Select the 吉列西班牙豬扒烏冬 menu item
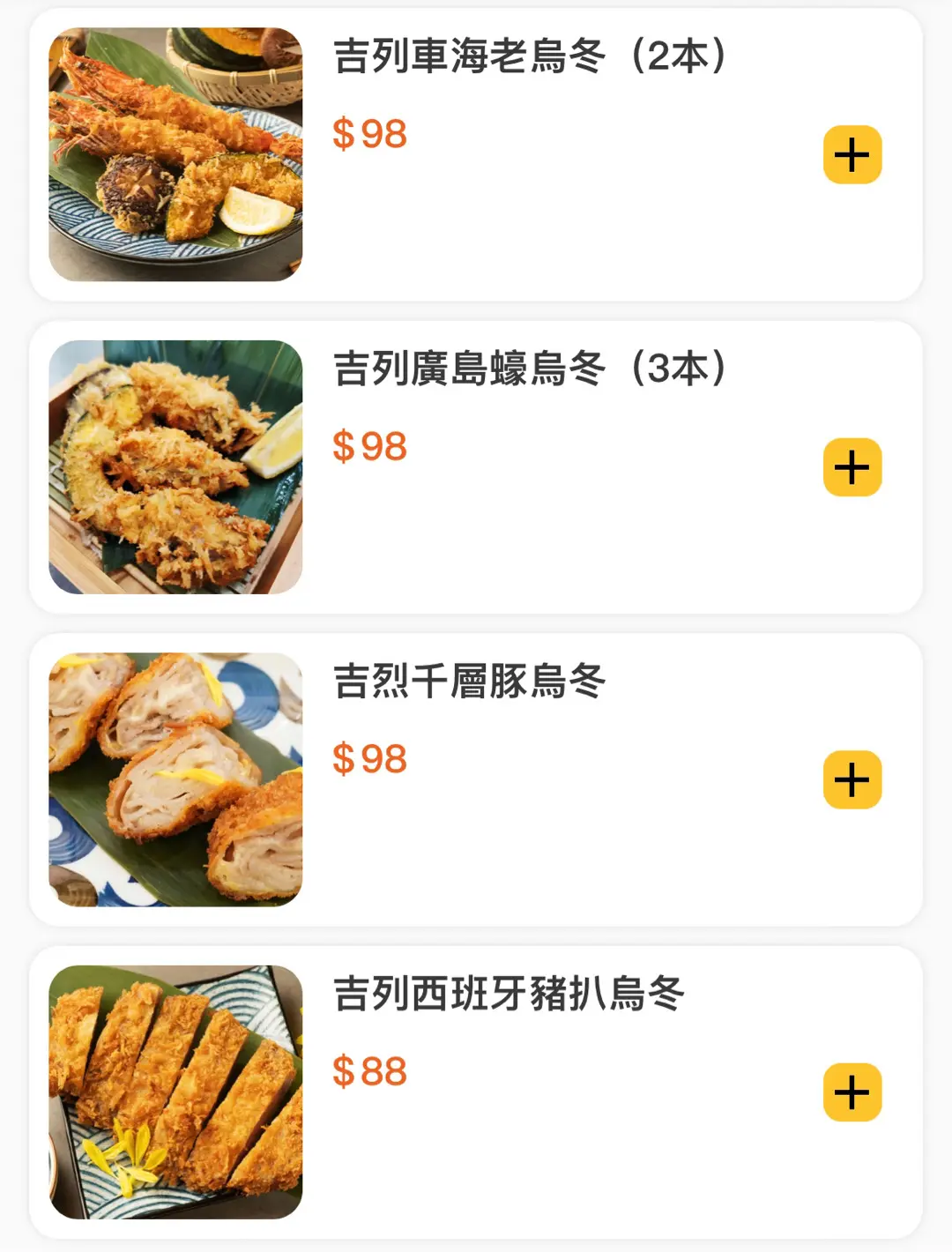This screenshot has height=1252, width=952. [x=508, y=995]
